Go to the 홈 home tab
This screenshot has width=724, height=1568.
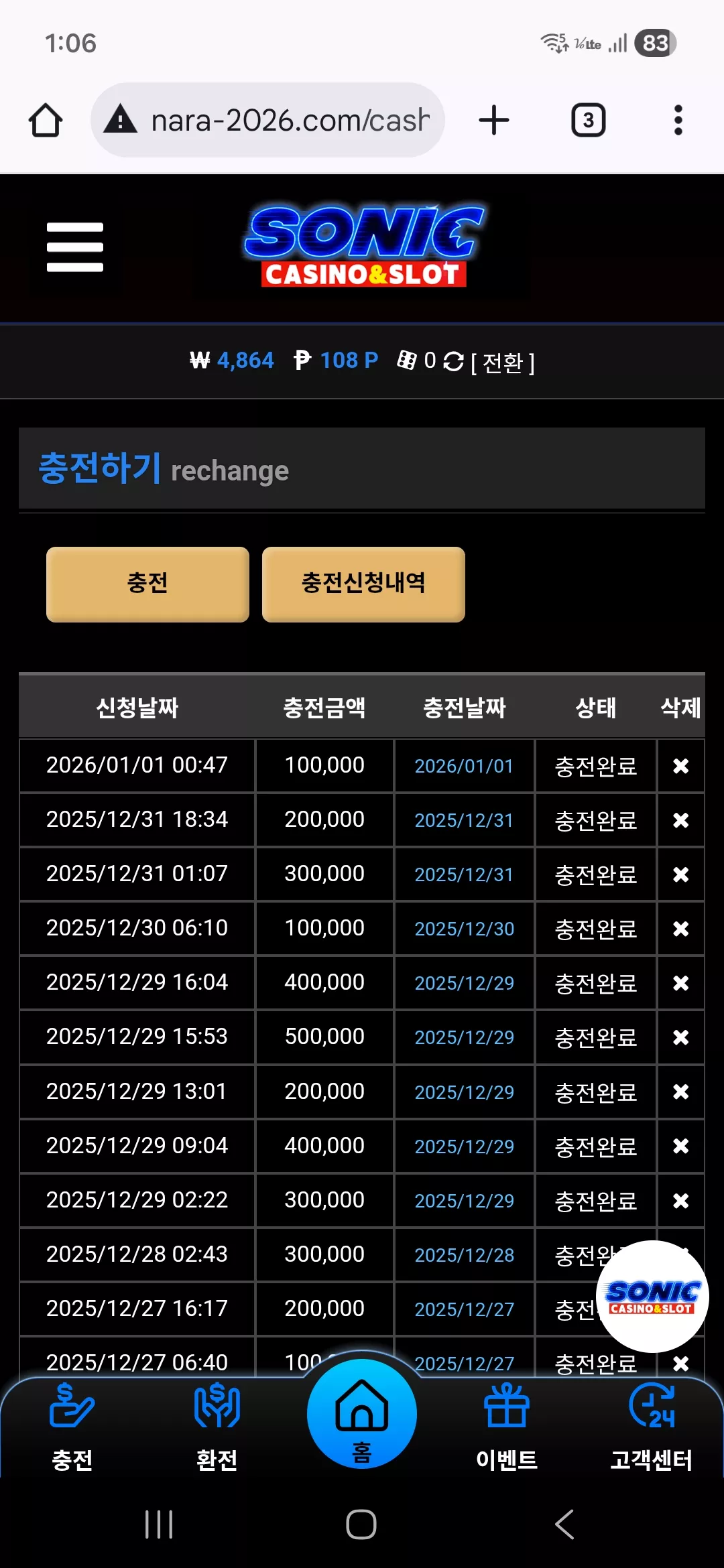coord(362,1414)
